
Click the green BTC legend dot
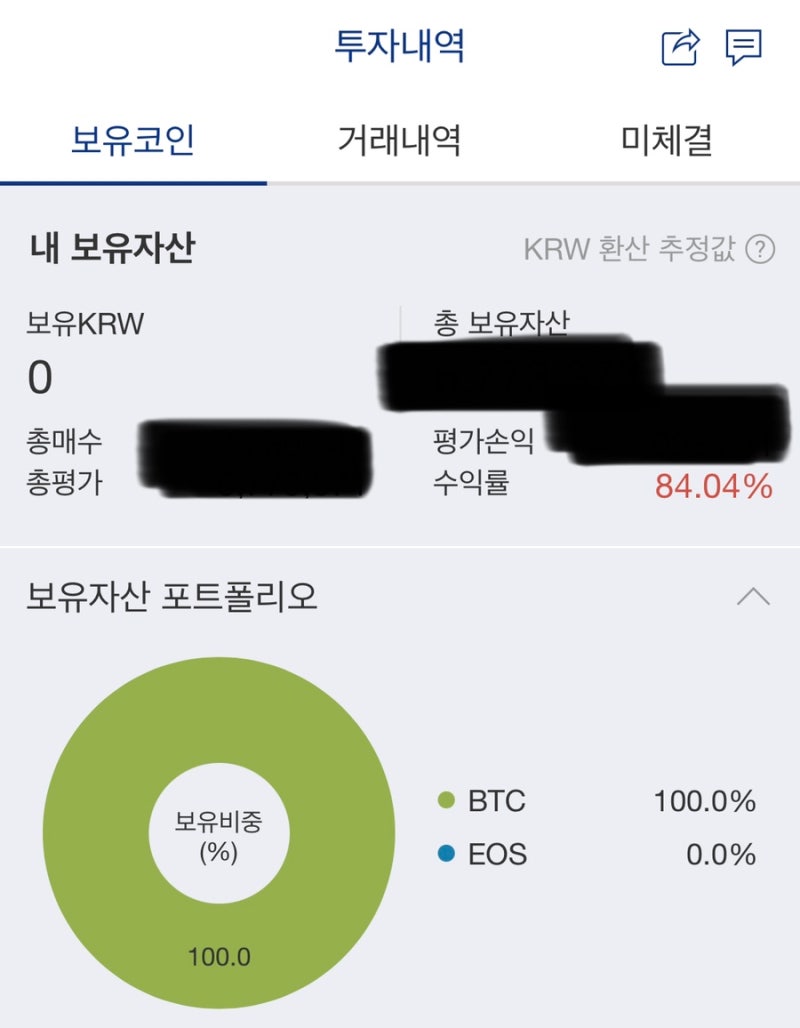(446, 801)
